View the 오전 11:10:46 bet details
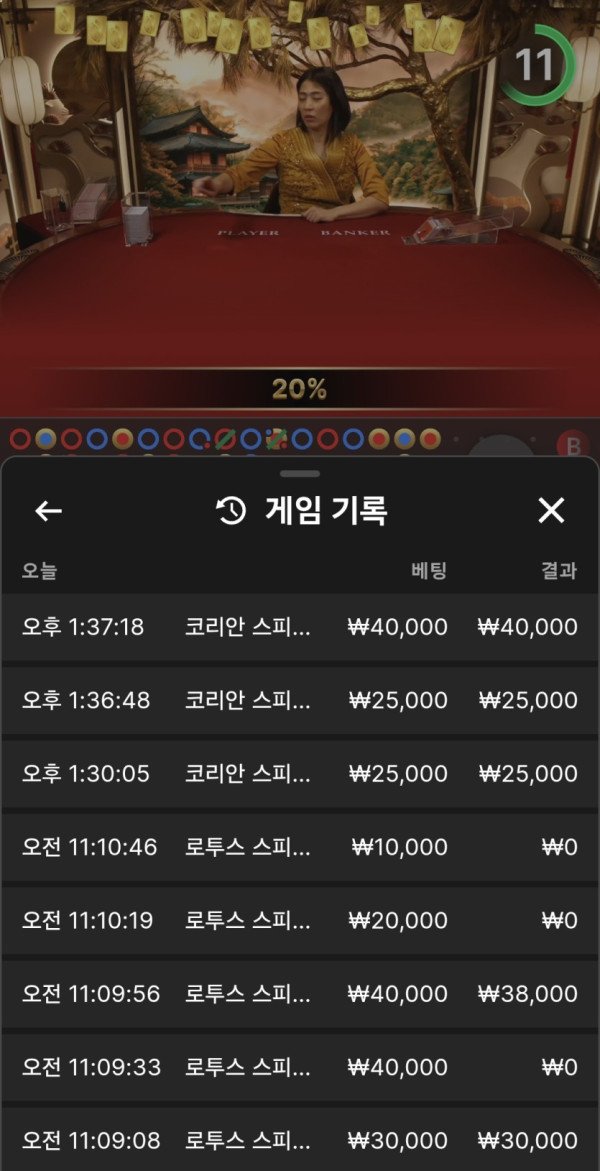Screen dimensions: 600x1171 pos(300,847)
